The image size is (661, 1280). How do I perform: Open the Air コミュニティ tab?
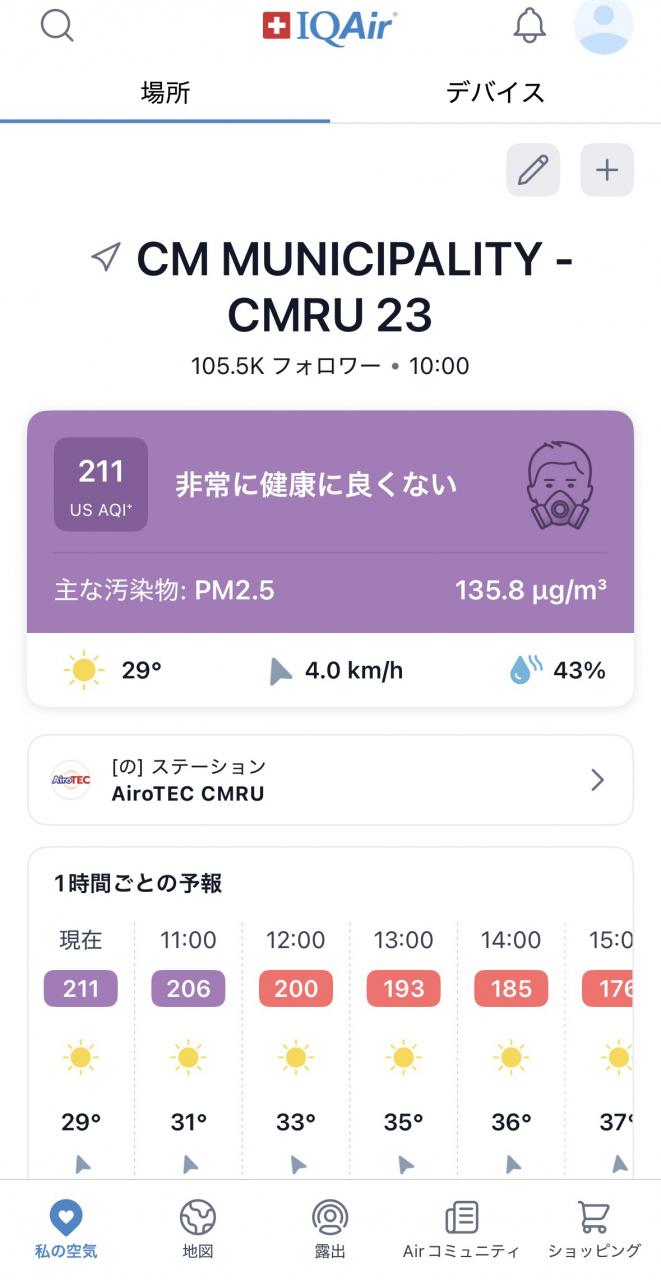tap(461, 1230)
